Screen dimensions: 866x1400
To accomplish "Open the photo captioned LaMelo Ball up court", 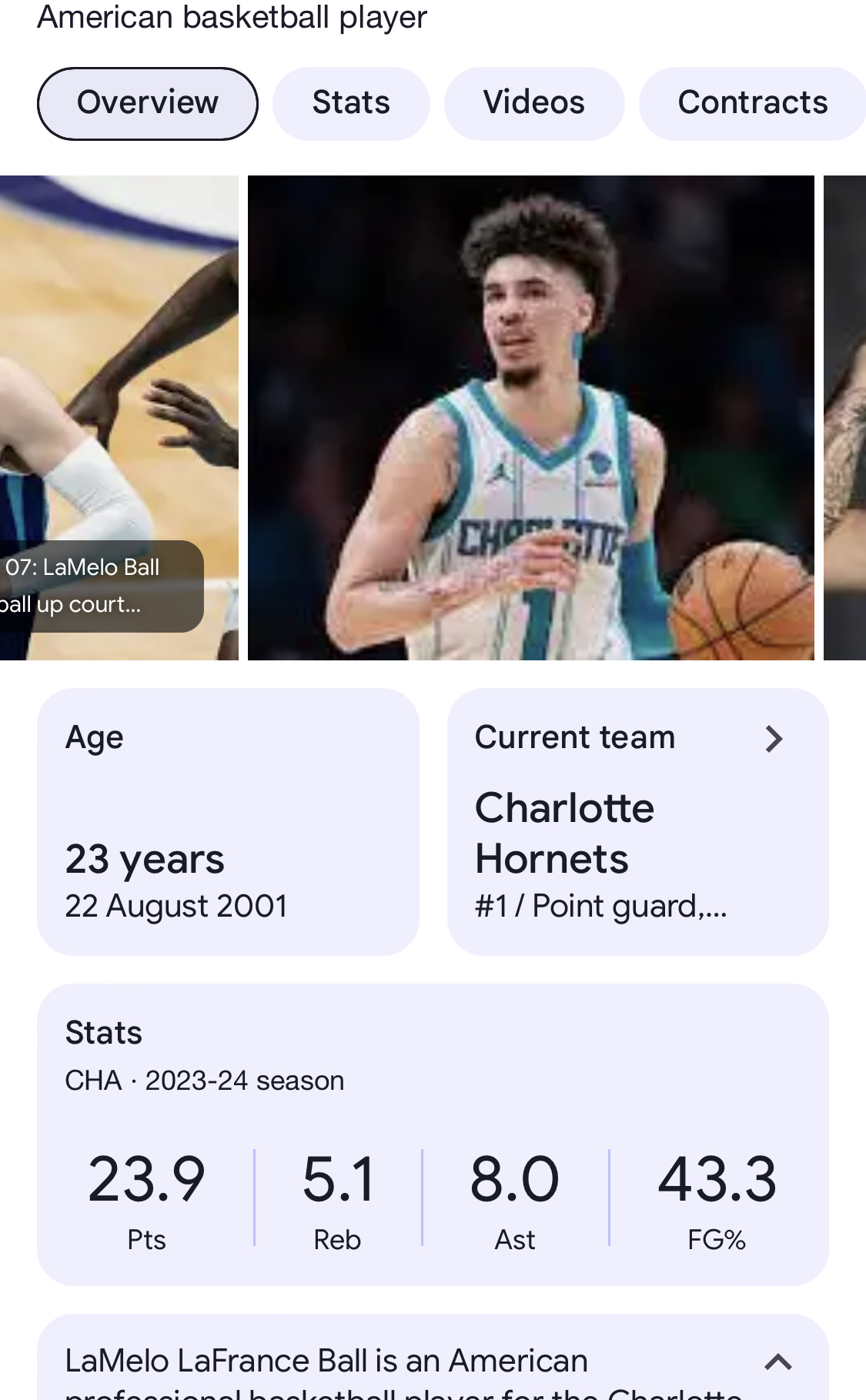I will 119,417.
